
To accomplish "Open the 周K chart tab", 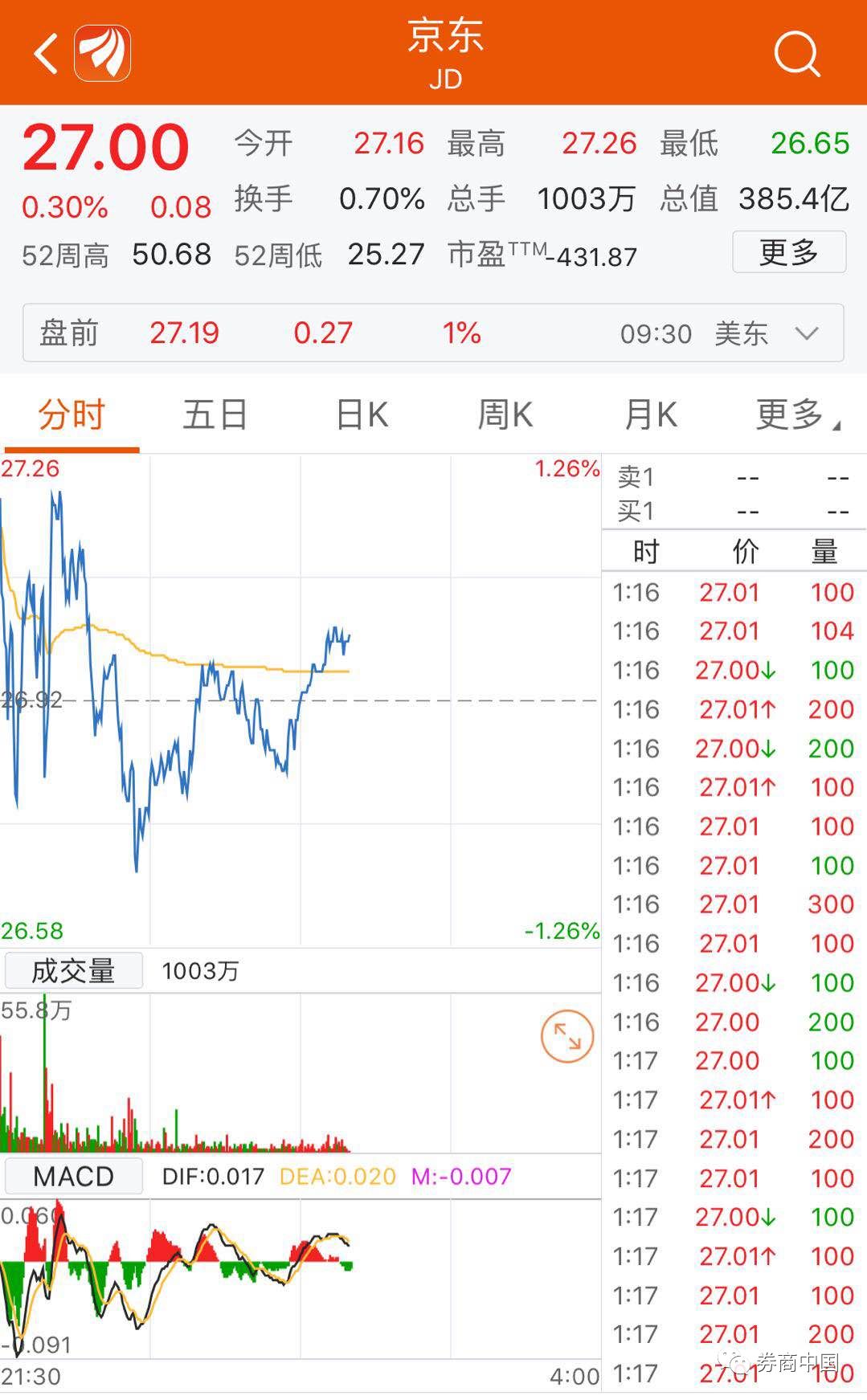I will tap(505, 414).
